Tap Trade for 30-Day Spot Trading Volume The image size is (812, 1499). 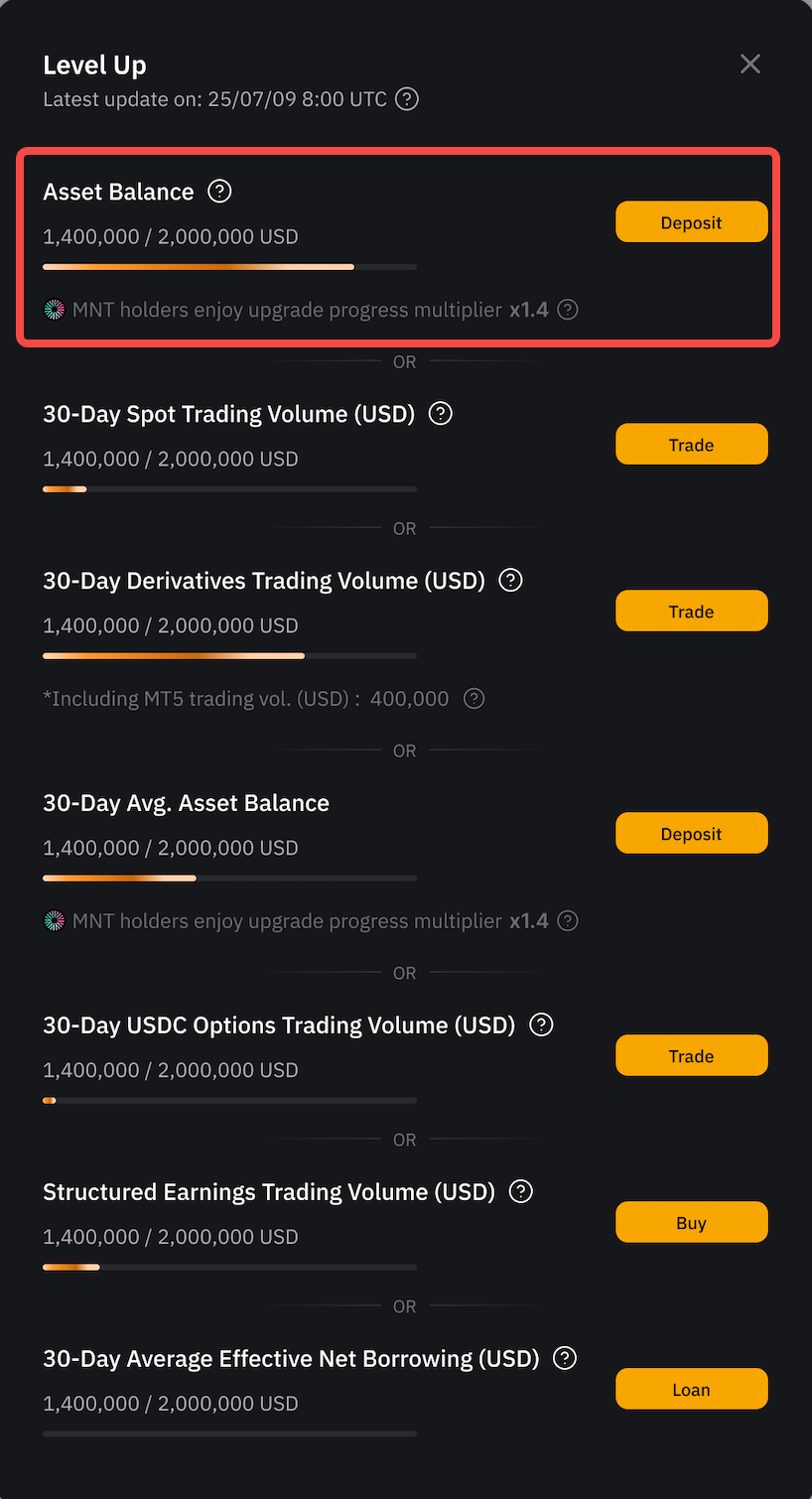pyautogui.click(x=691, y=445)
